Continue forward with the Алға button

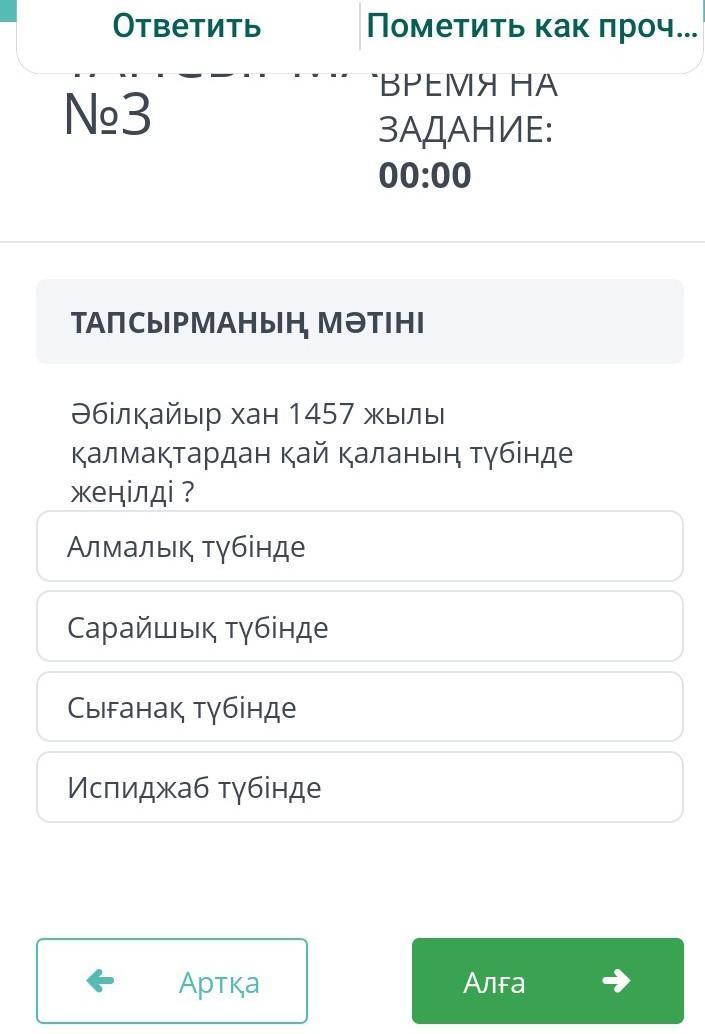(547, 981)
